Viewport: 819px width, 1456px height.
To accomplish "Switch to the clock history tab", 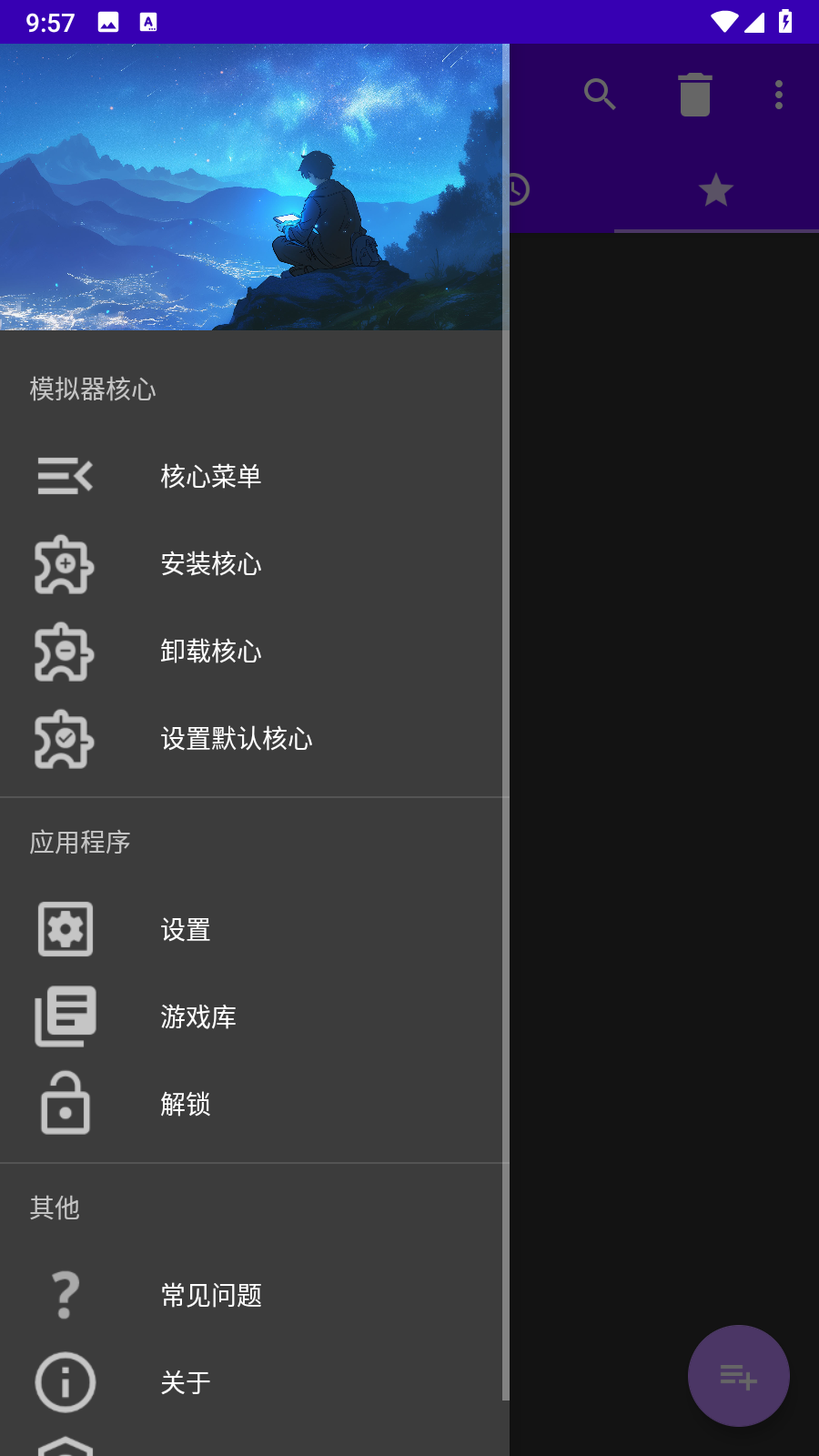I will click(517, 190).
